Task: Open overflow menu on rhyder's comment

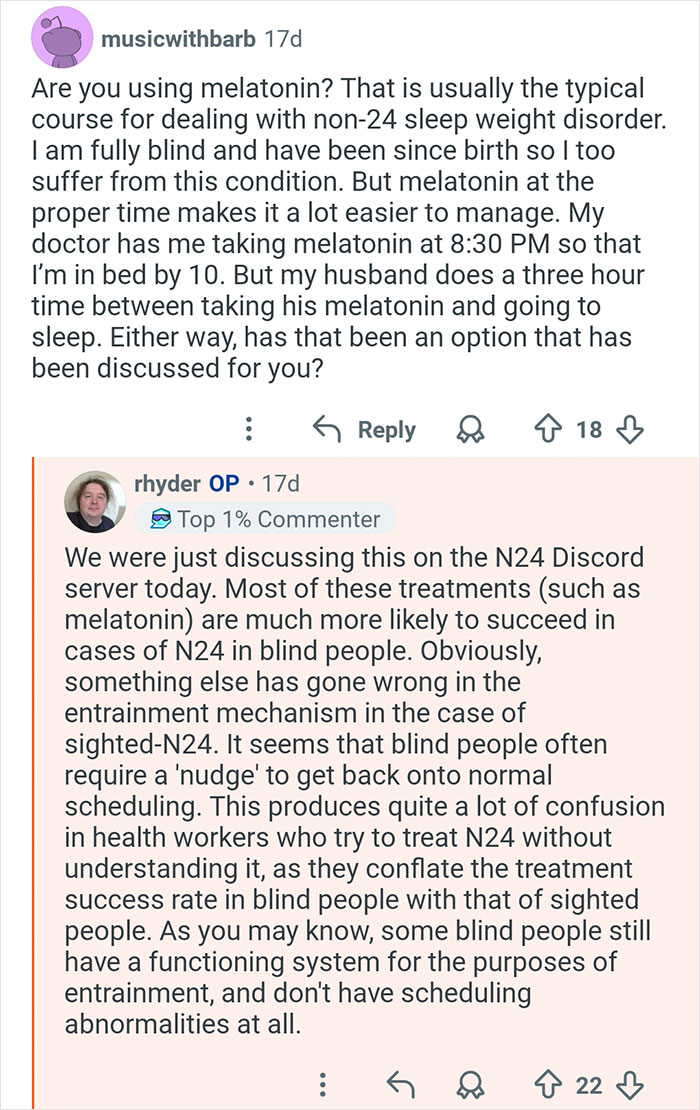Action: click(322, 1084)
